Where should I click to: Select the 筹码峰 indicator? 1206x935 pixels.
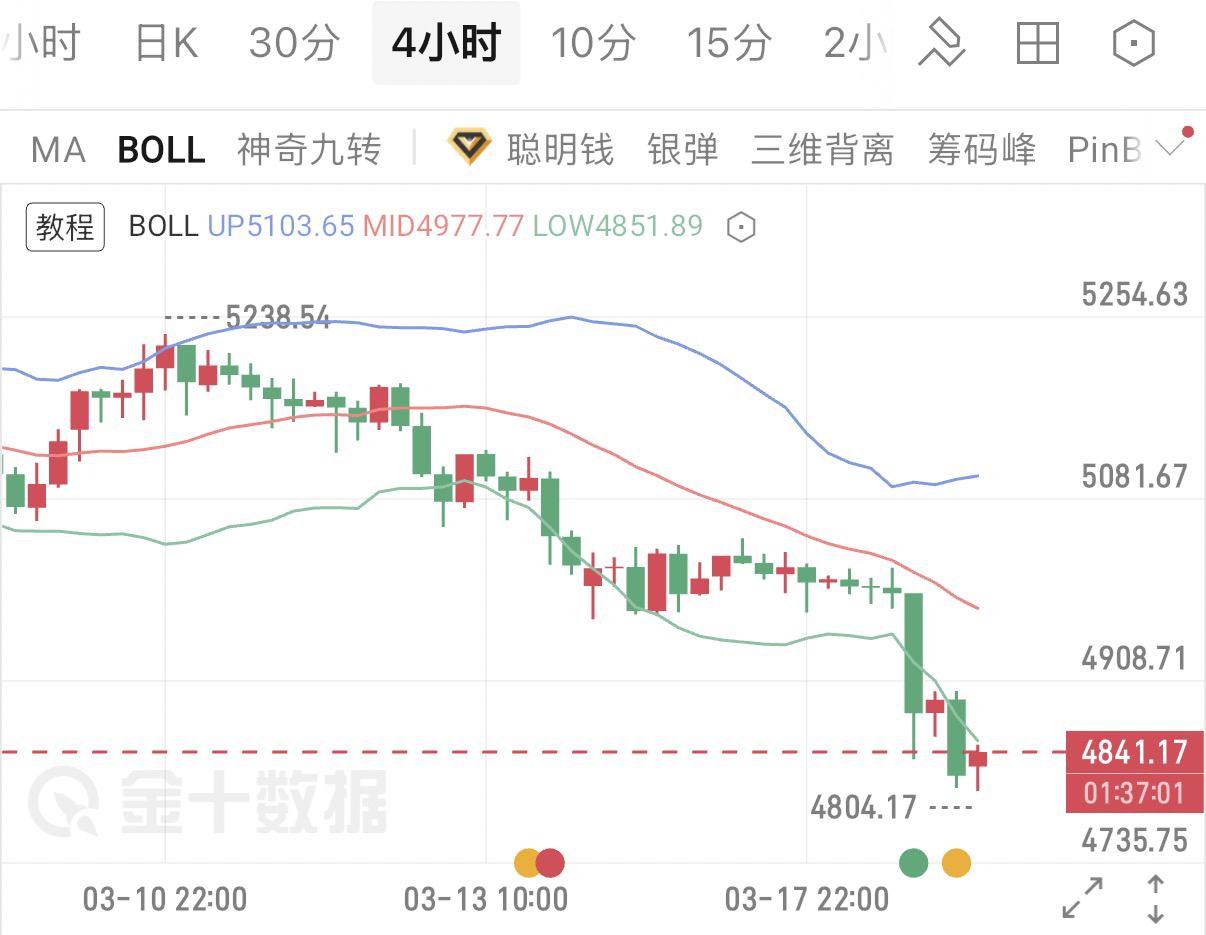pos(981,150)
